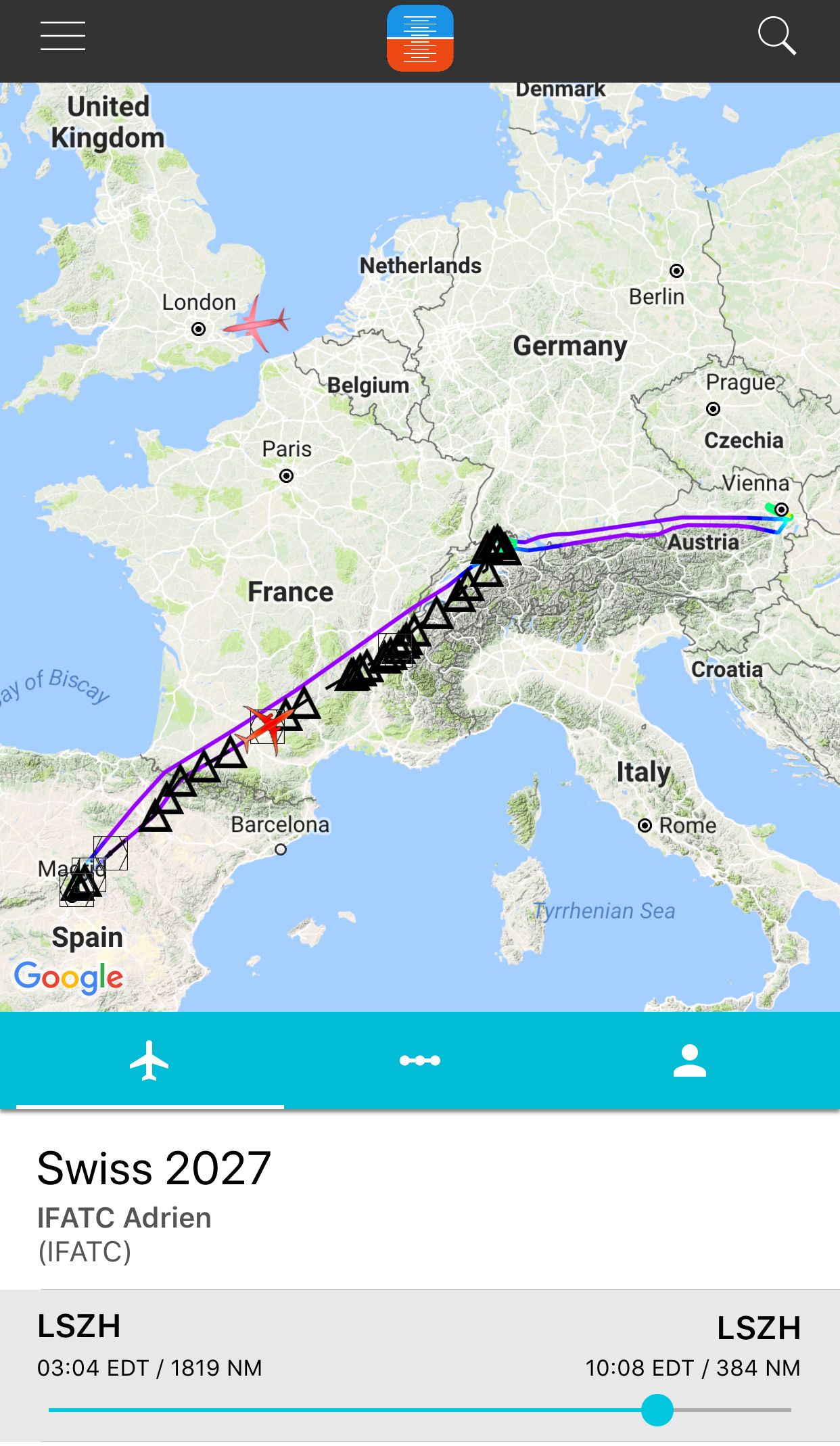Image resolution: width=840 pixels, height=1446 pixels.
Task: Select the pink aircraft near London
Action: click(257, 323)
